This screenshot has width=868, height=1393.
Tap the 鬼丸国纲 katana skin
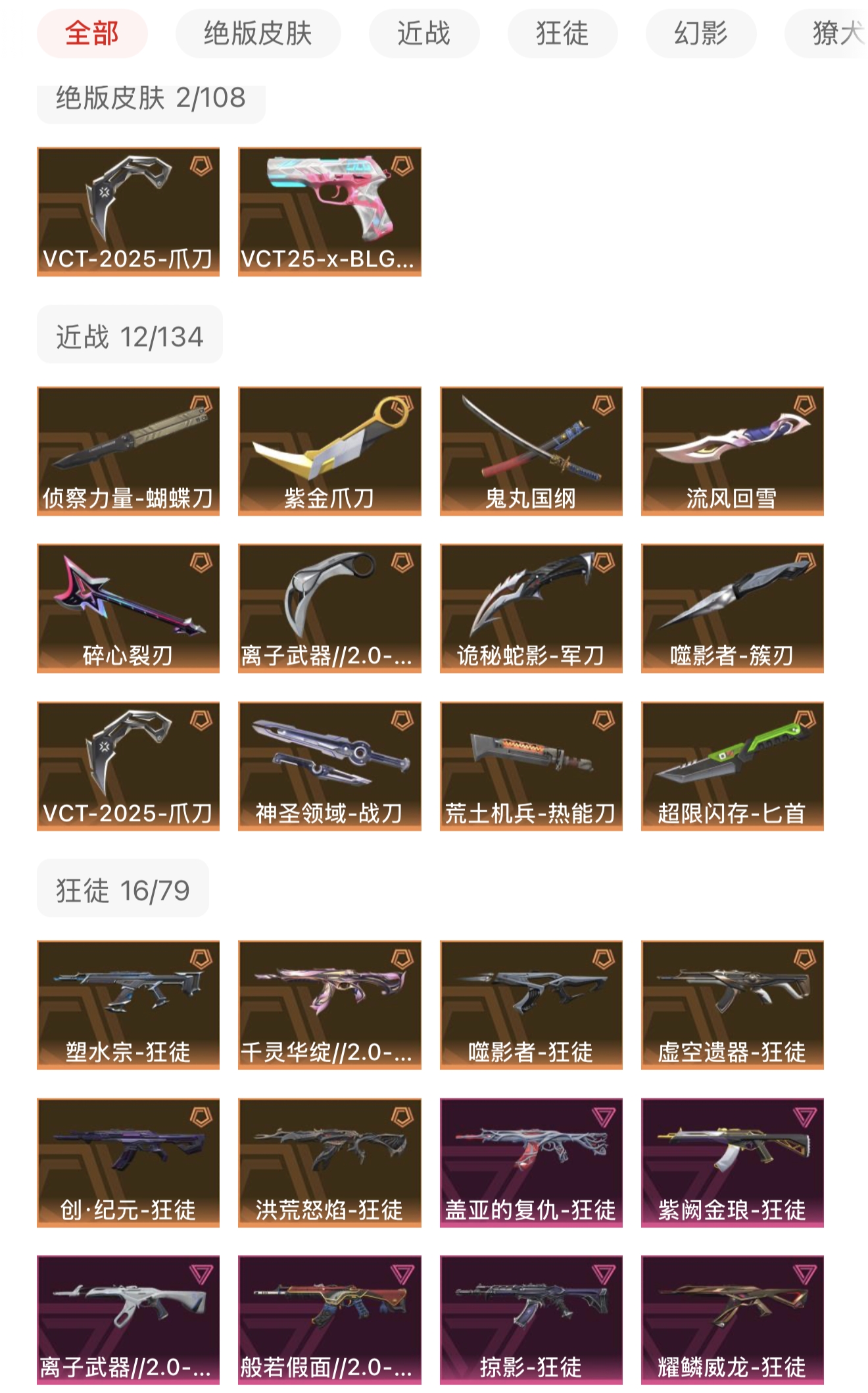(531, 451)
